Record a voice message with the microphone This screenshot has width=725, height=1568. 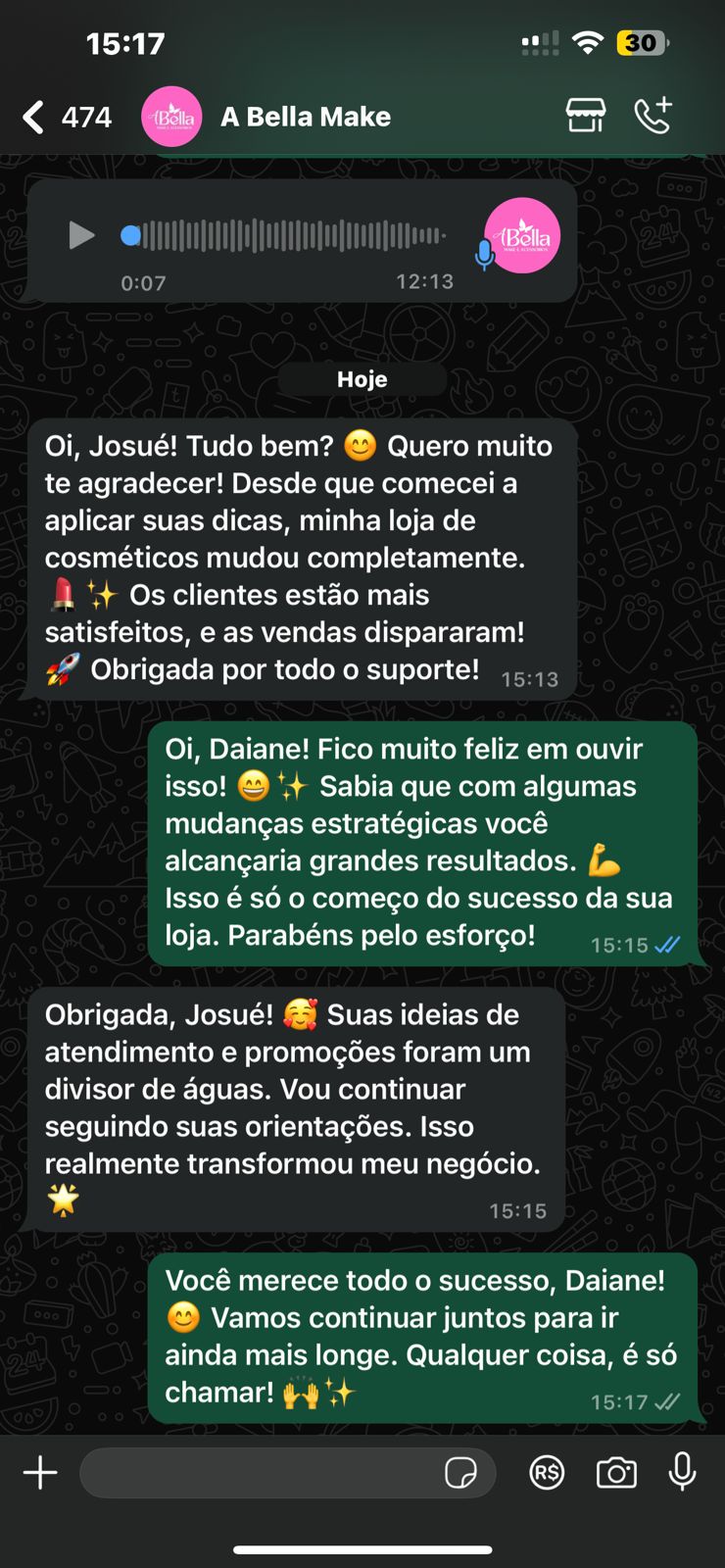click(x=682, y=1471)
